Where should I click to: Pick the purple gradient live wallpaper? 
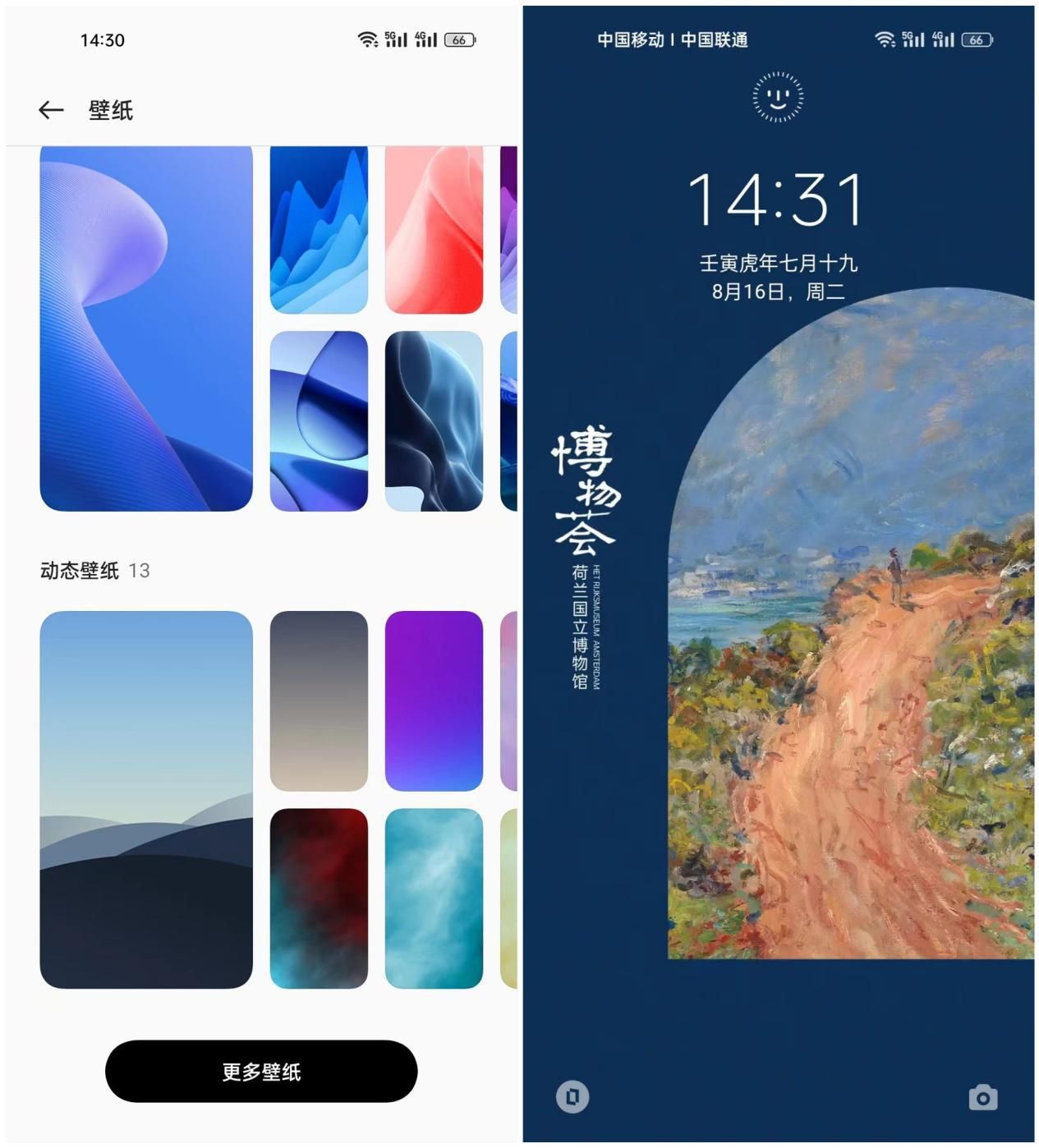click(434, 700)
